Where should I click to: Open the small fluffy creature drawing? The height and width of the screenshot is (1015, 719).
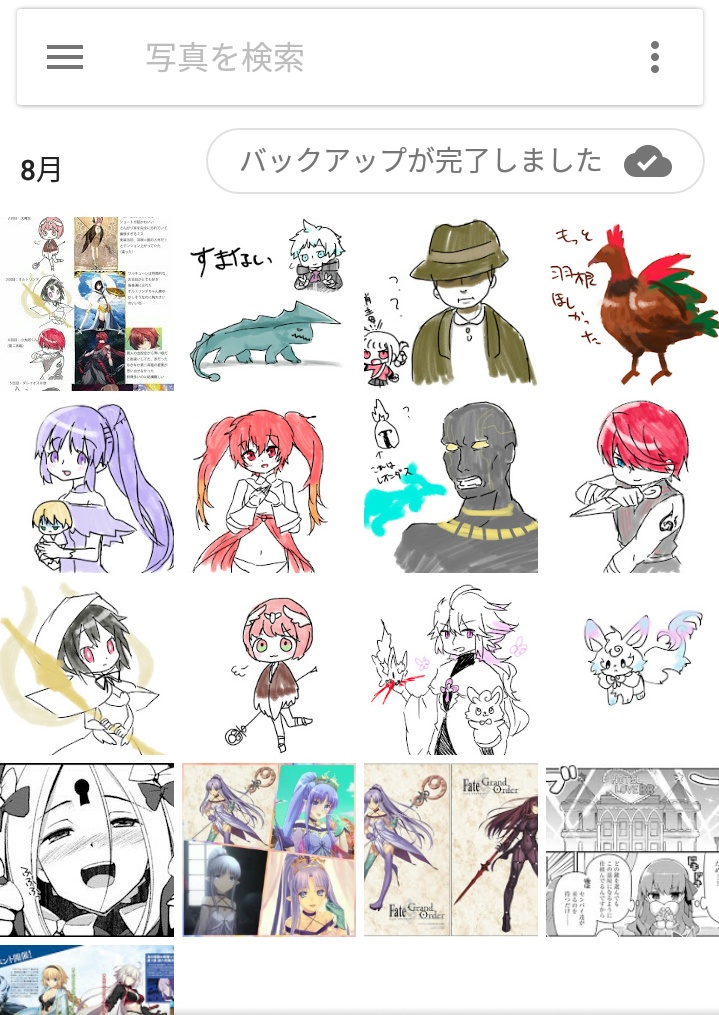point(632,668)
